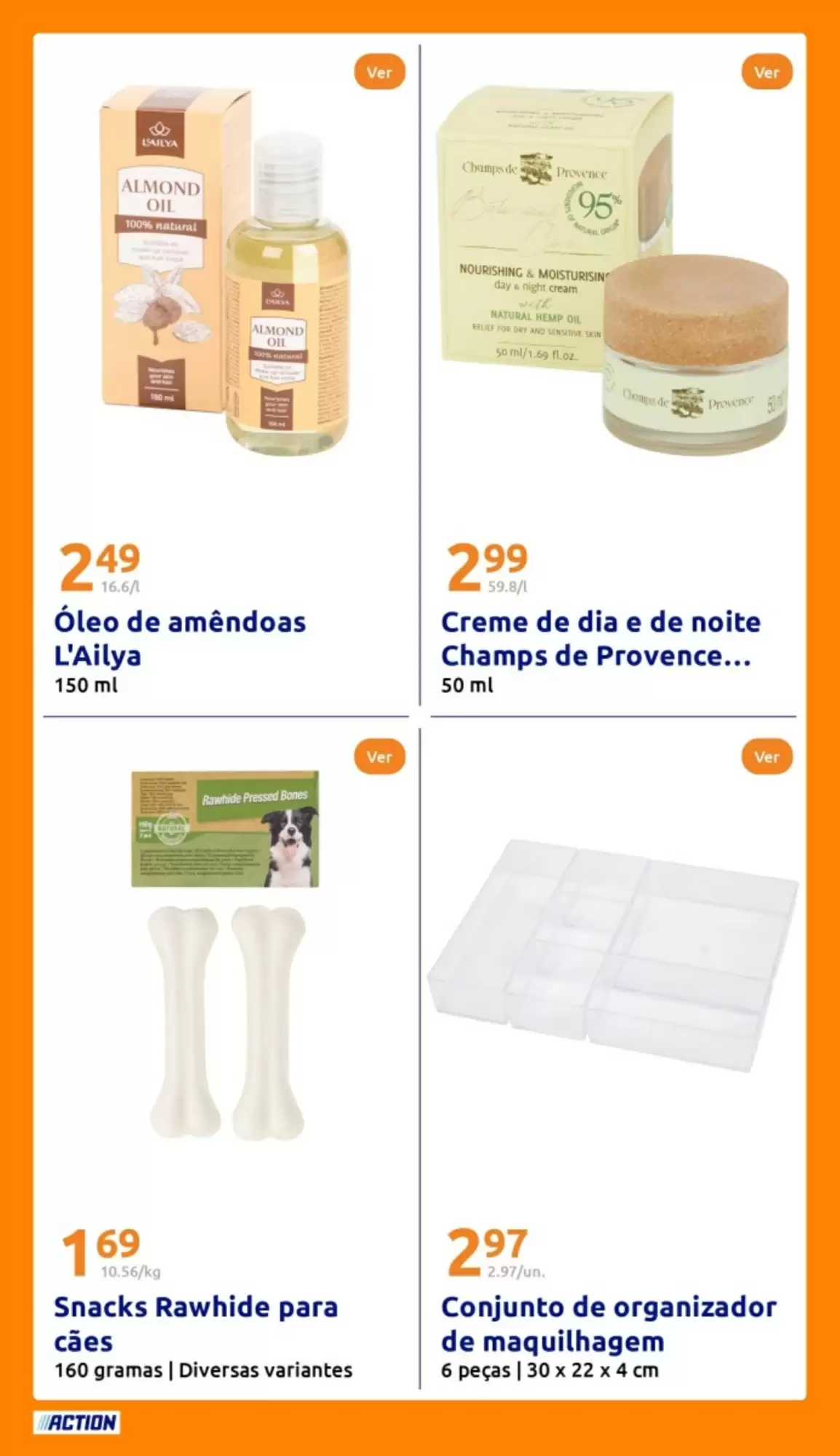
Task: Tap Ver button for makeup organizer set
Action: [x=766, y=757]
